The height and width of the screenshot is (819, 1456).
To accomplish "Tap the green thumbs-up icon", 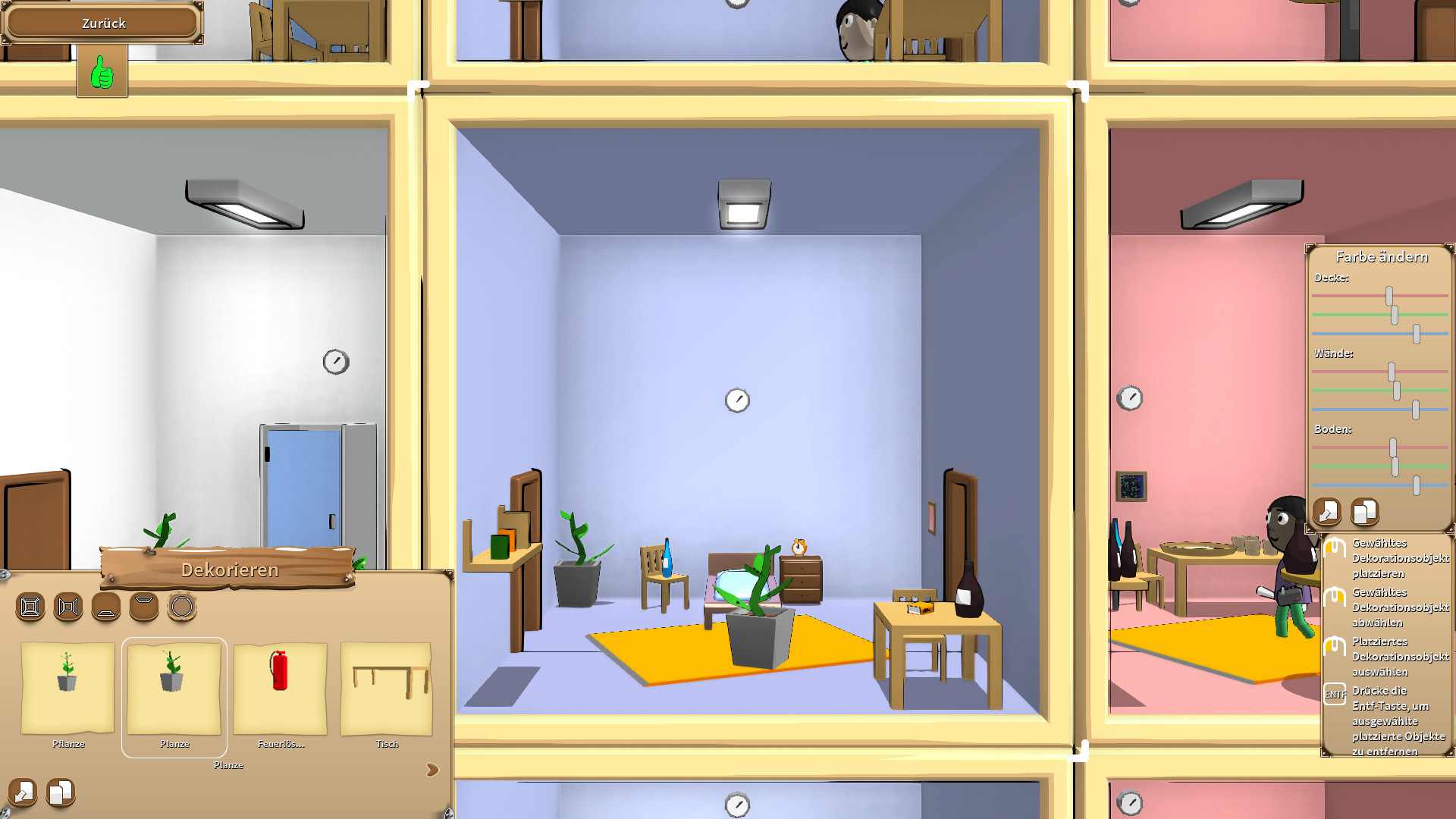I will [x=102, y=74].
